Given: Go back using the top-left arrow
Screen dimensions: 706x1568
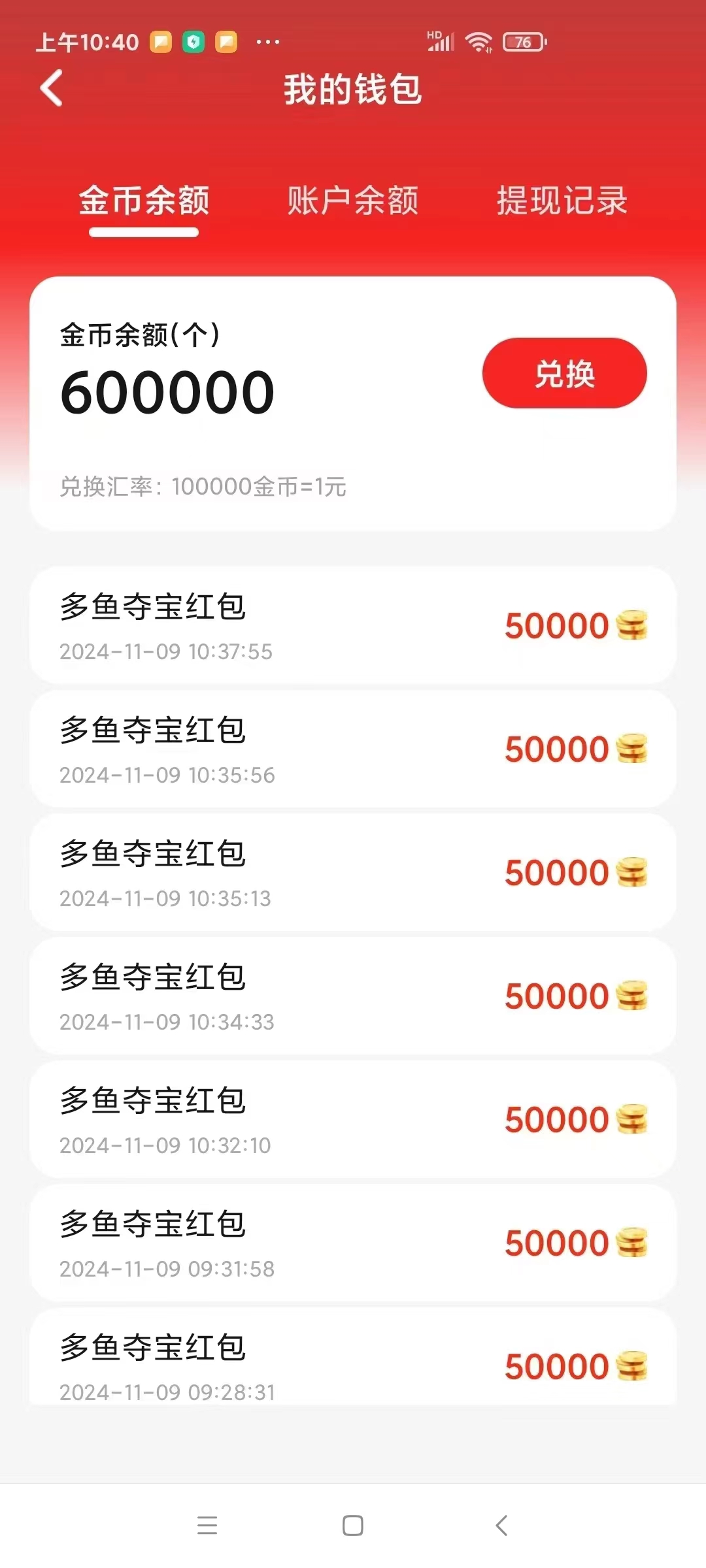Looking at the screenshot, I should pyautogui.click(x=51, y=88).
